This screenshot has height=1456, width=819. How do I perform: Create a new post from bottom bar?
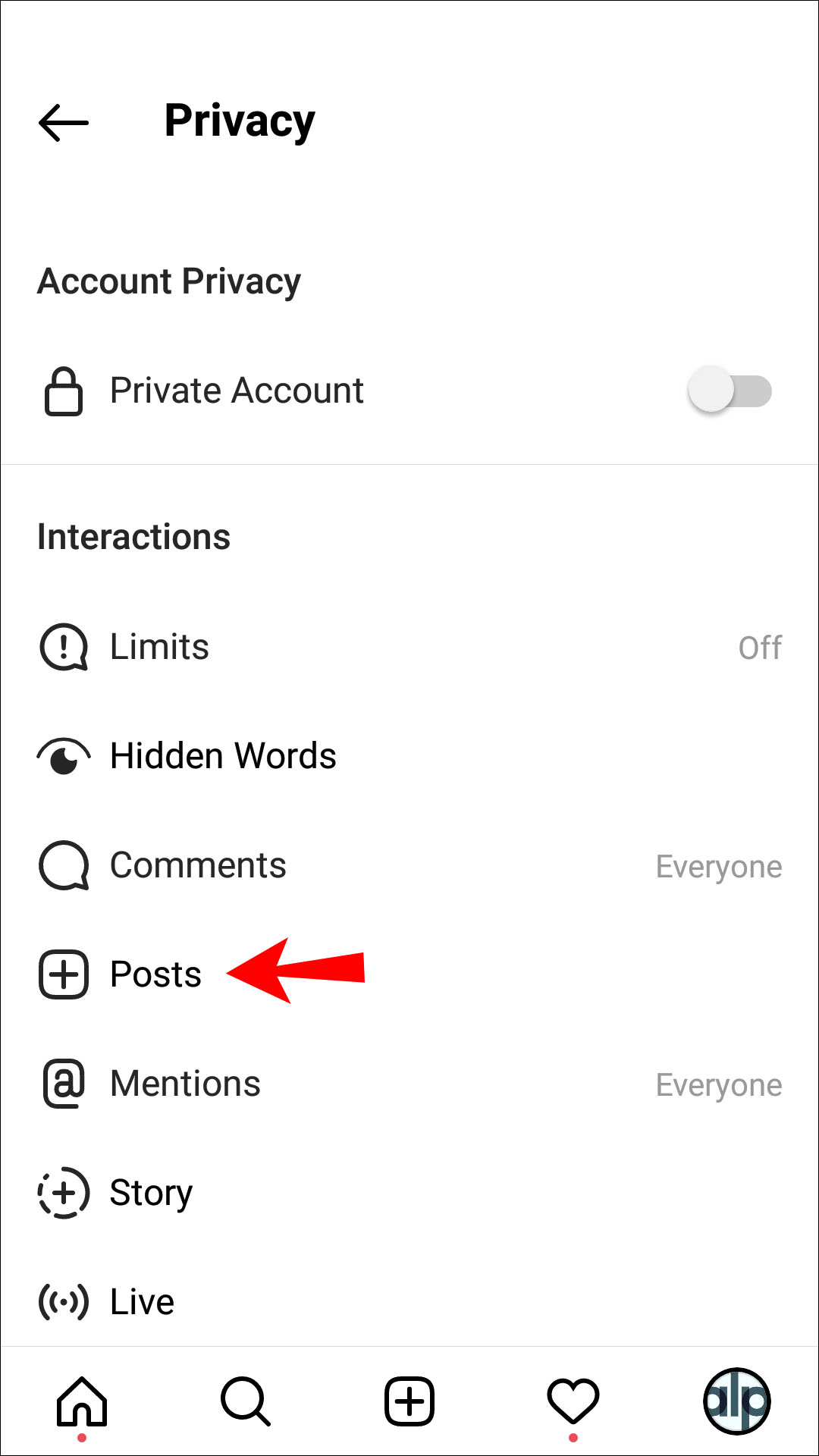click(409, 1401)
